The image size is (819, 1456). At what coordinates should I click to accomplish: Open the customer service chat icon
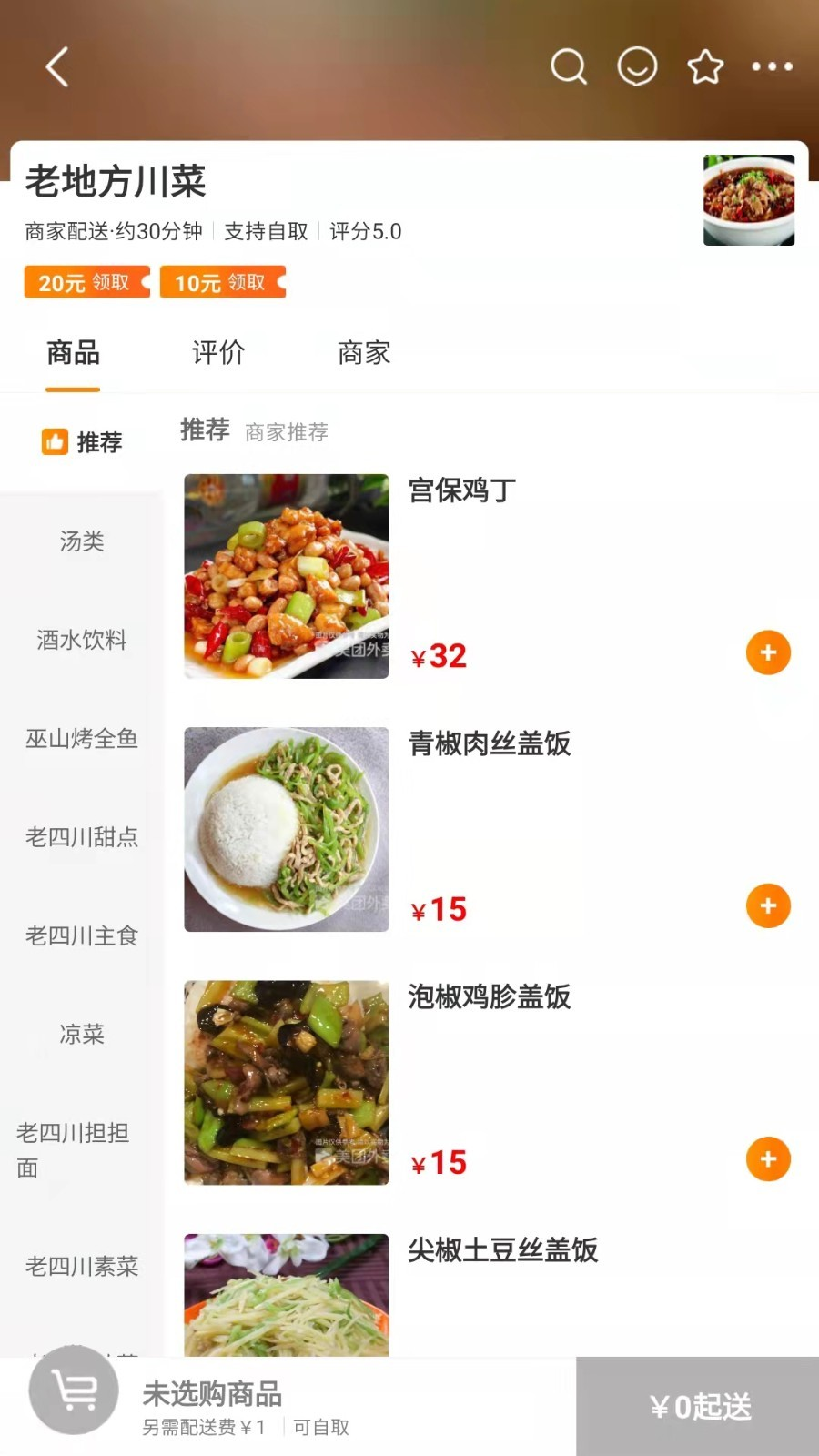coord(638,66)
